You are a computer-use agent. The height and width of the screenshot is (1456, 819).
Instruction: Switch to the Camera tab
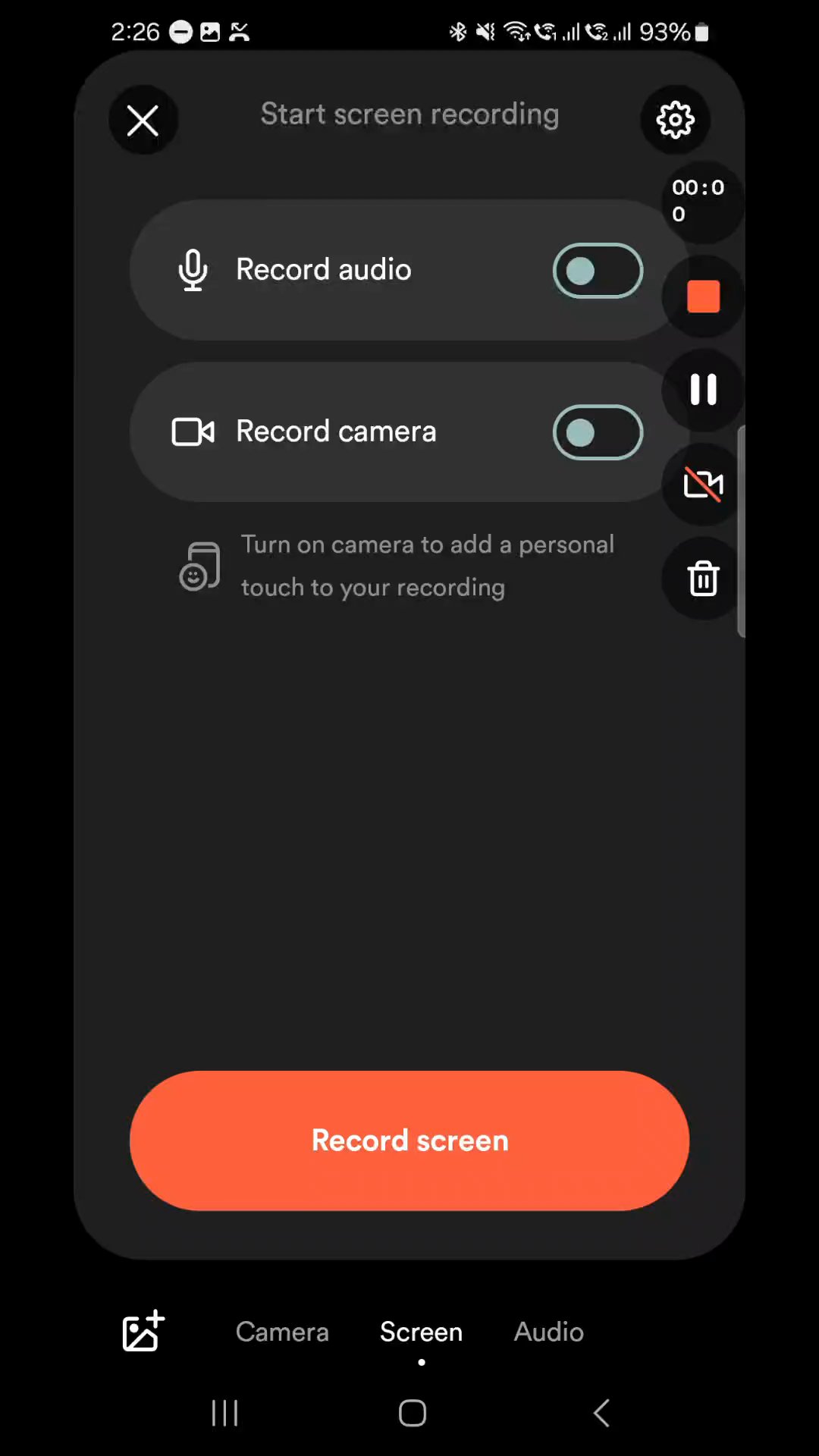coord(282,1332)
